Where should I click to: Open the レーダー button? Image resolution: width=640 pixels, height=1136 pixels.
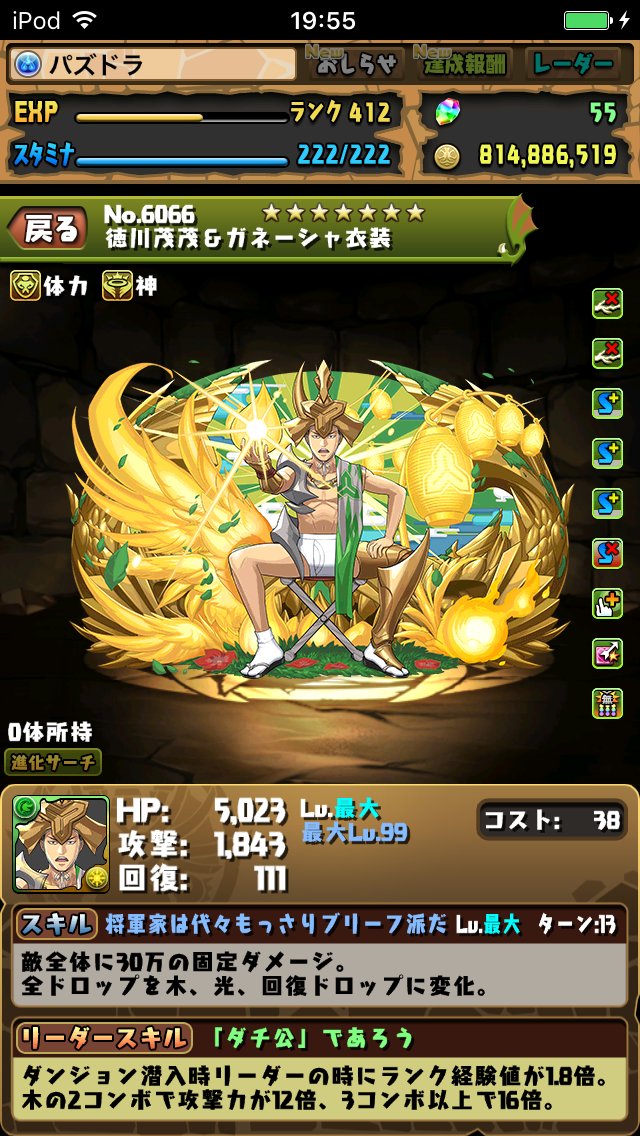tap(571, 64)
